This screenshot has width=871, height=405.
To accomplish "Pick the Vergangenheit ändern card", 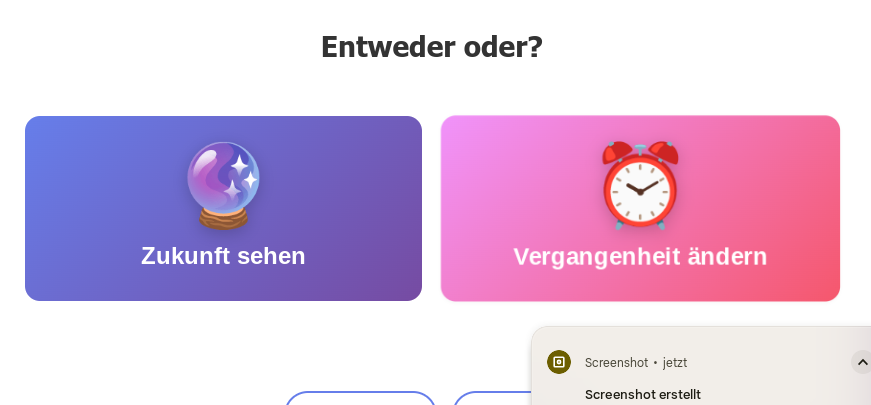I will tap(640, 208).
